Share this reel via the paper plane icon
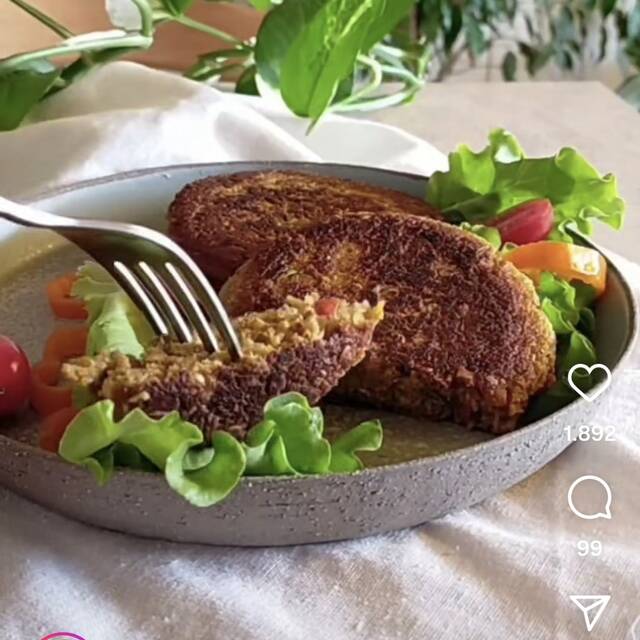This screenshot has height=640, width=640. tap(590, 611)
